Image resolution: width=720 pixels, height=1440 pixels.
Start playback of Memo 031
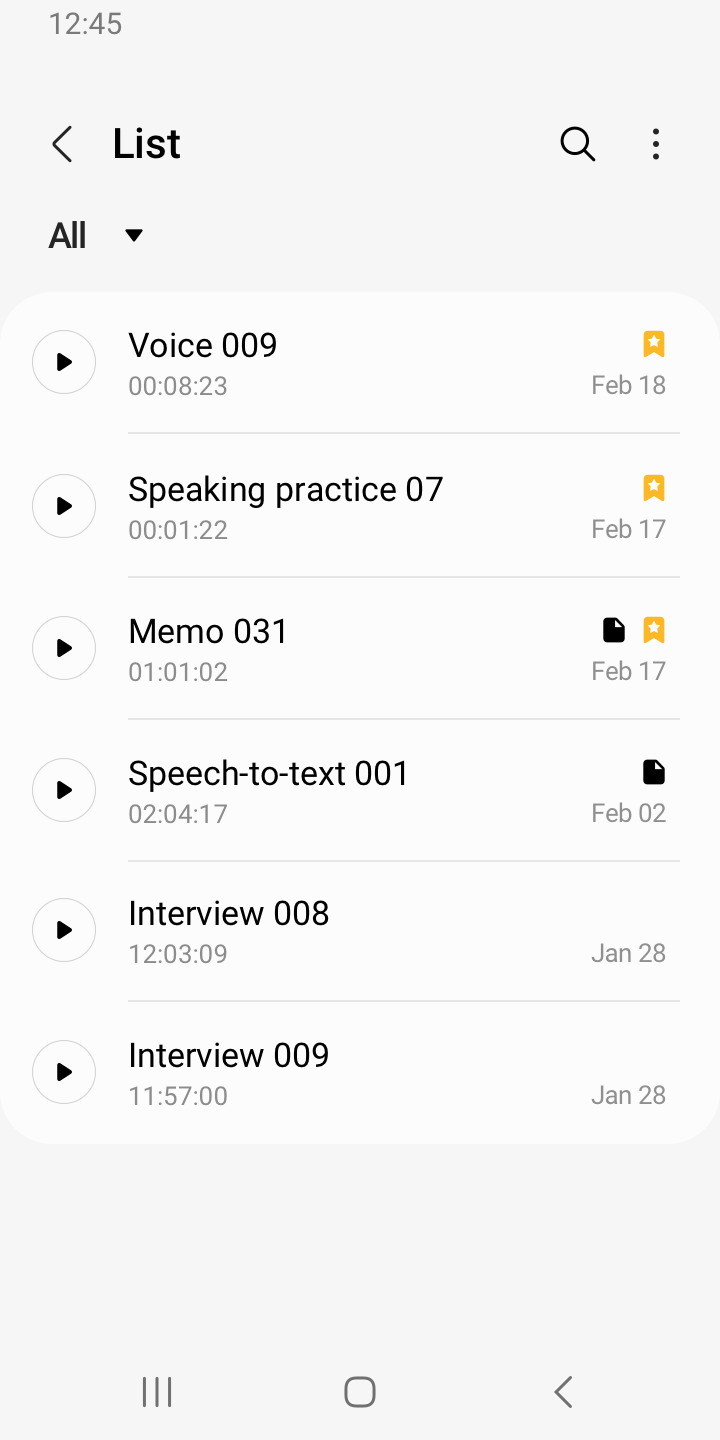pos(64,648)
